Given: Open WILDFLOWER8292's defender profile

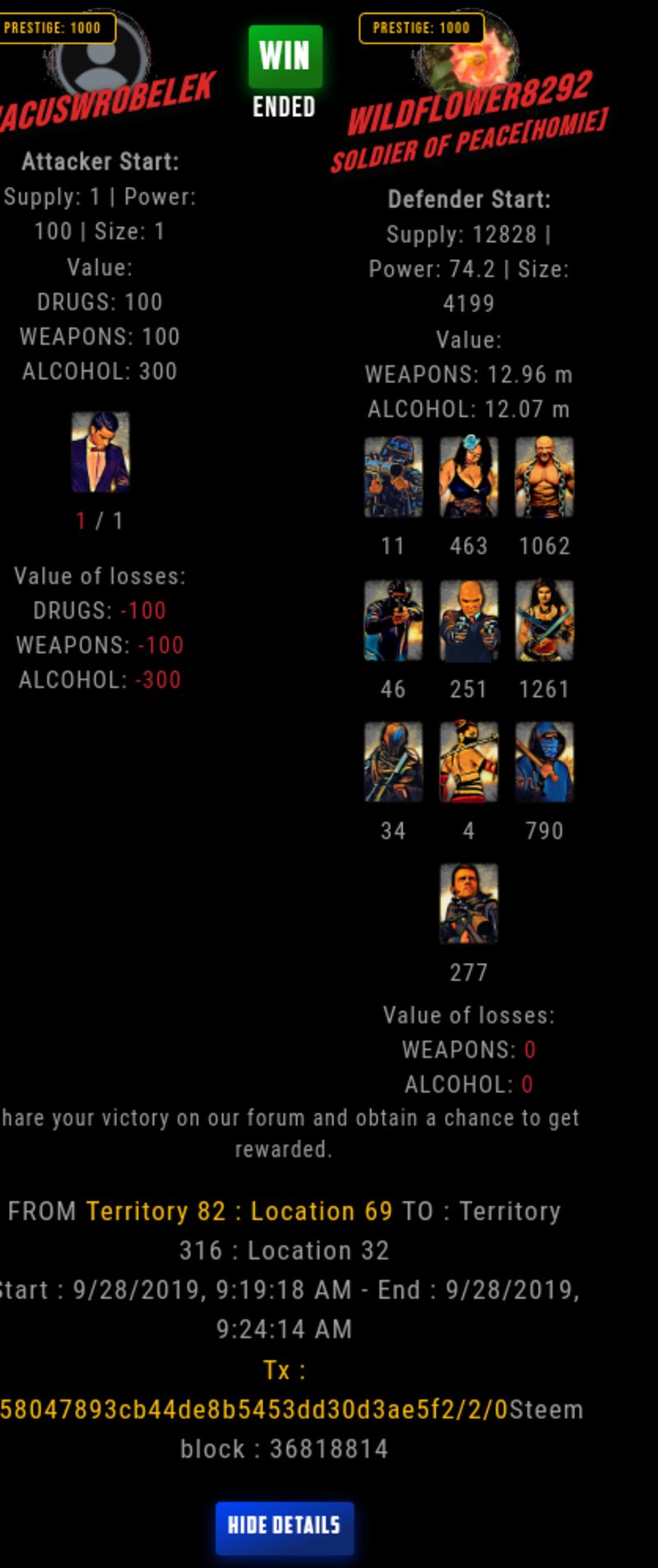Looking at the screenshot, I should [x=469, y=104].
